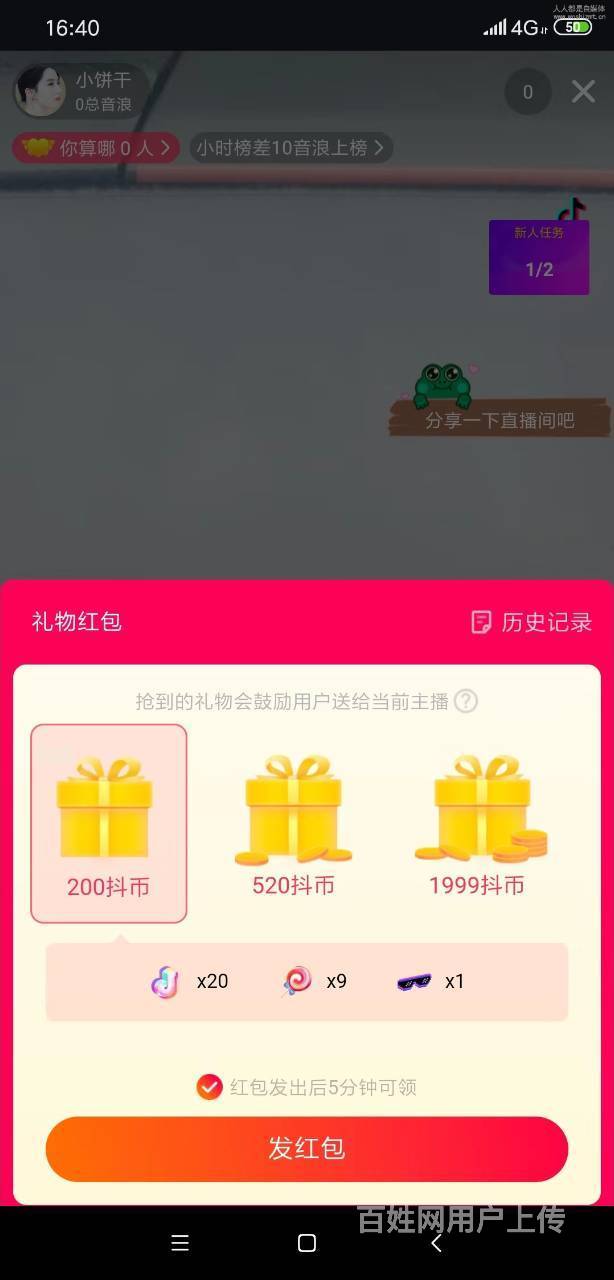This screenshot has width=614, height=1280.
Task: Open the 你算哪 0人 fan group chip
Action: (96, 148)
